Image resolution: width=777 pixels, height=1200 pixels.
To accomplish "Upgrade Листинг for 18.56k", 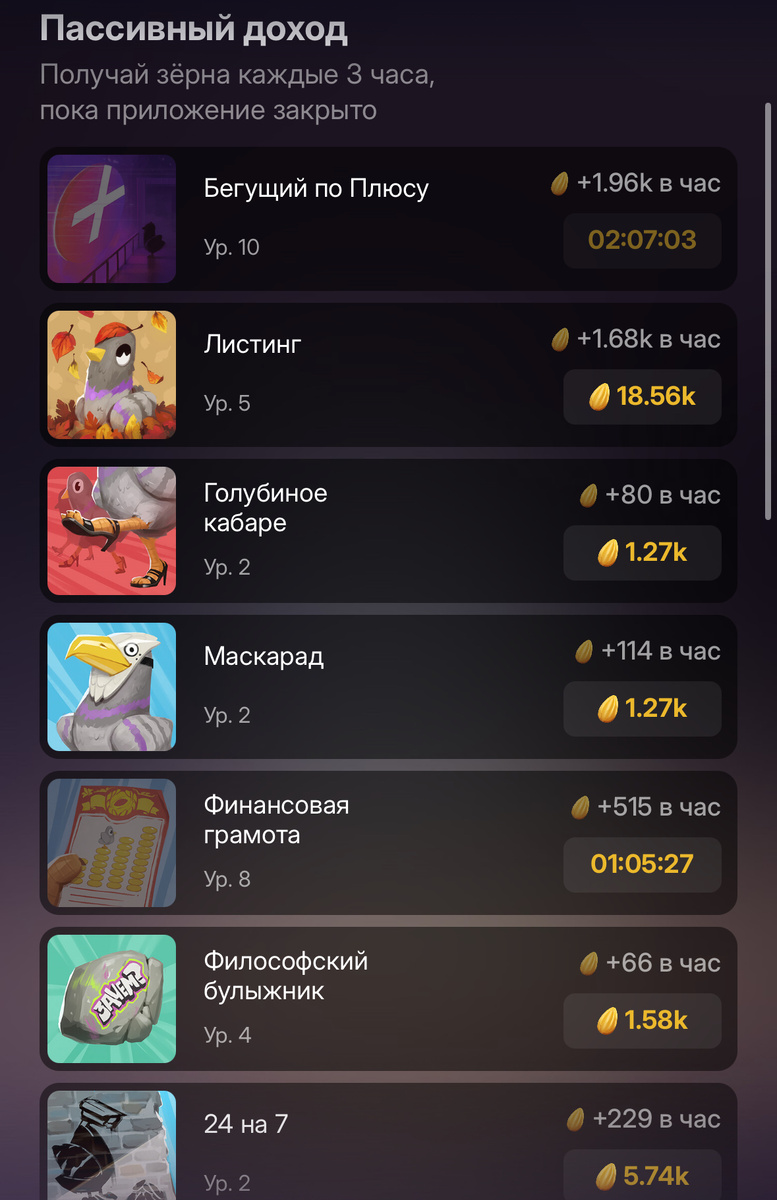I will tap(642, 396).
